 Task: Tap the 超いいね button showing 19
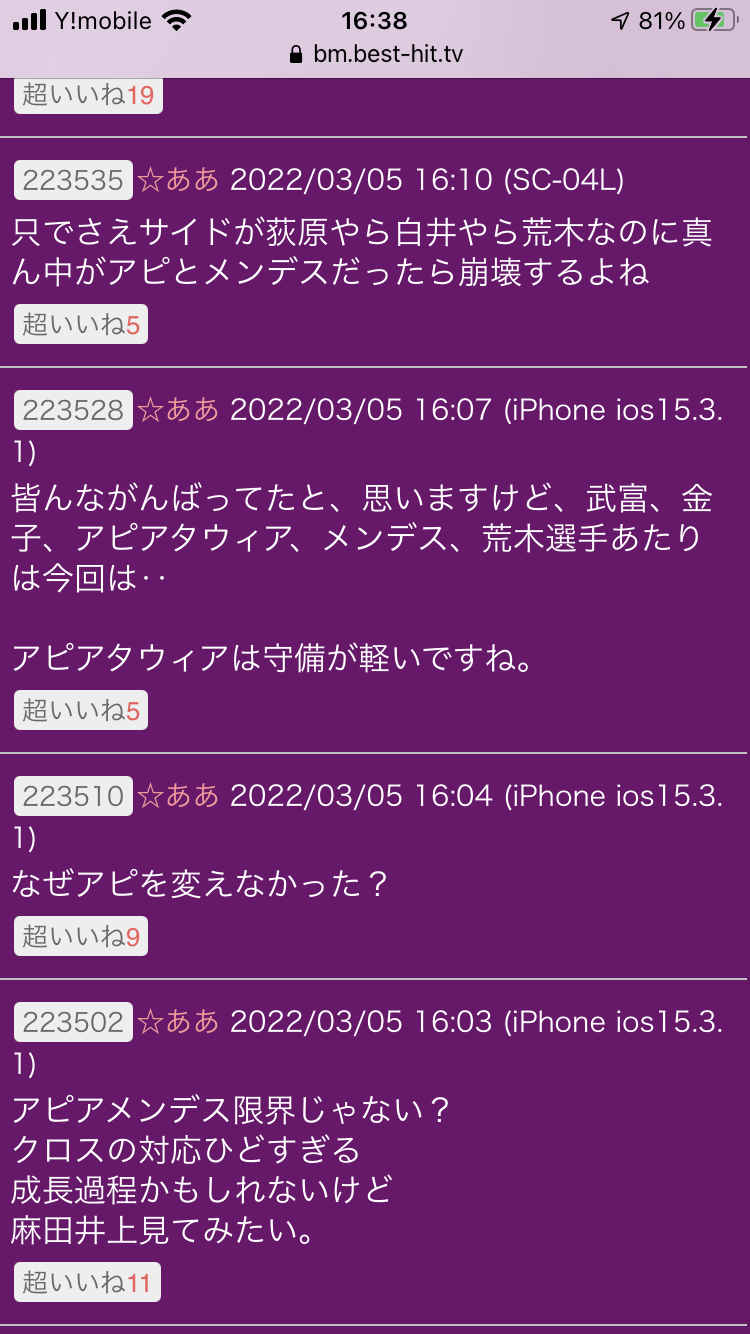point(88,96)
